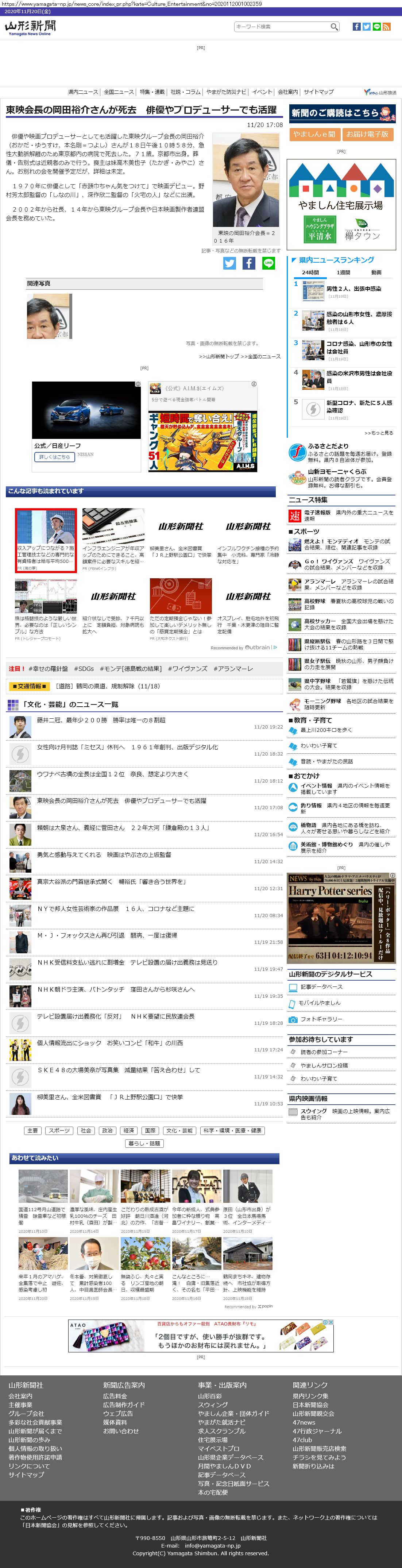Tap >>もっと見る under ranking
Viewport: 402px width, 1568px height.
tap(378, 433)
